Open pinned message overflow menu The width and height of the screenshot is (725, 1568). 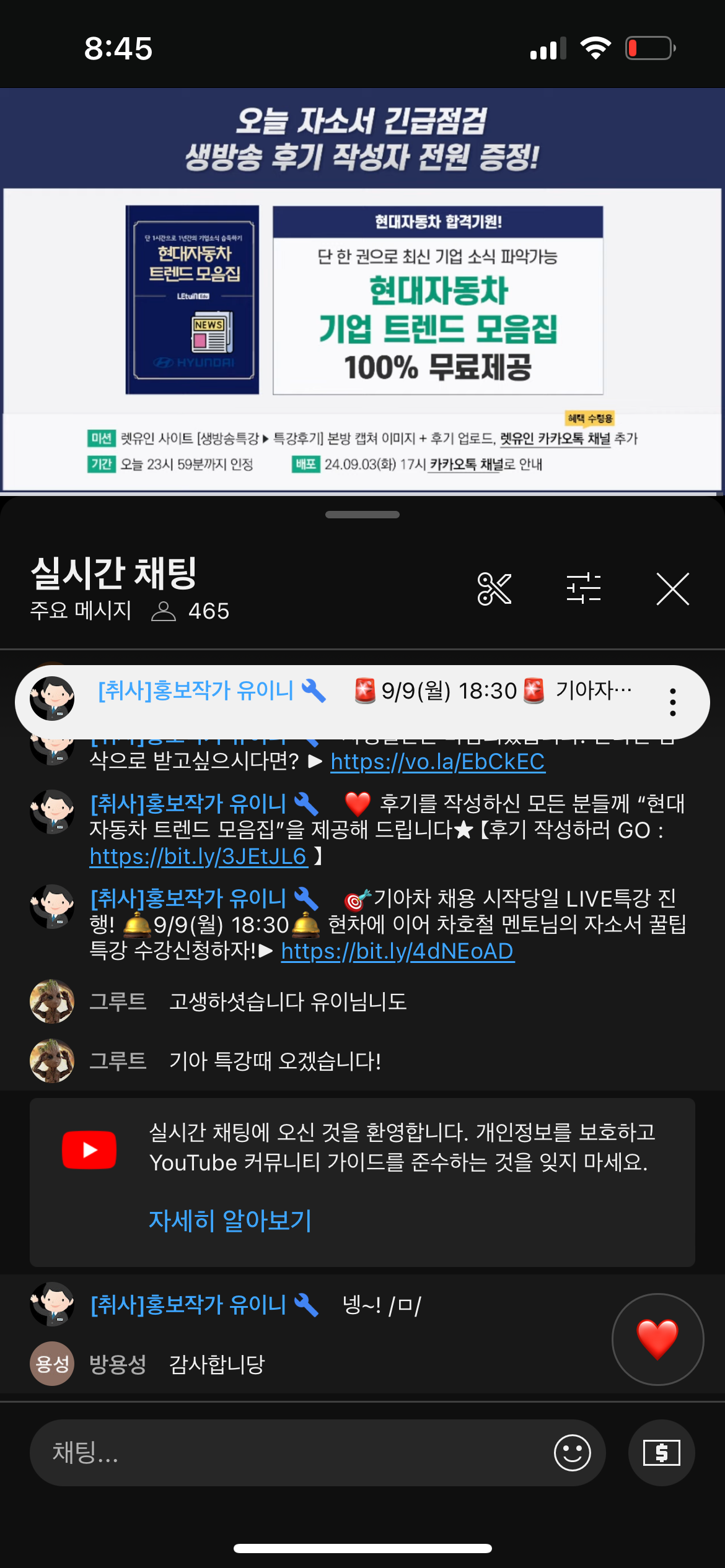672,702
